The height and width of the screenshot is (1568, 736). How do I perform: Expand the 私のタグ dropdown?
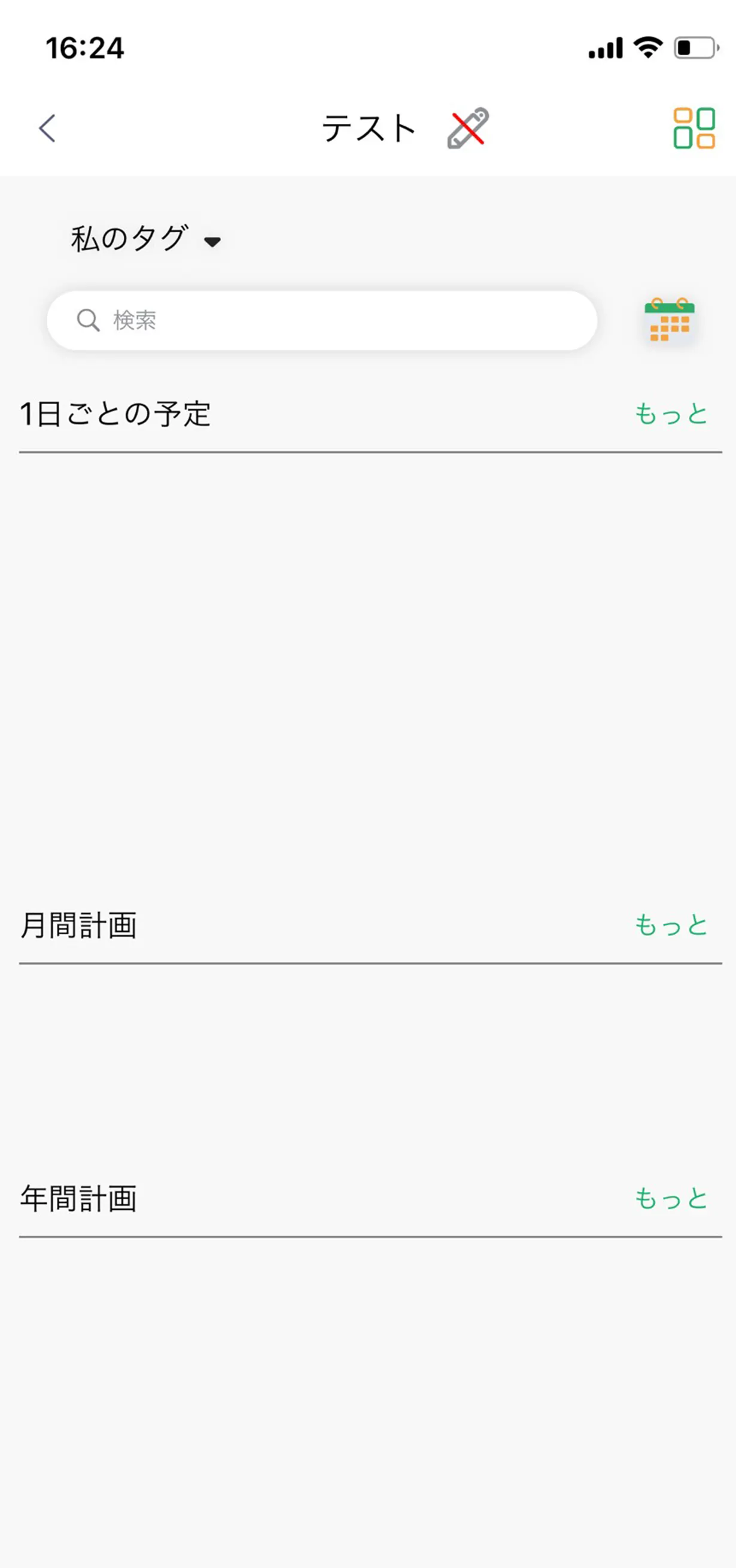(x=146, y=239)
